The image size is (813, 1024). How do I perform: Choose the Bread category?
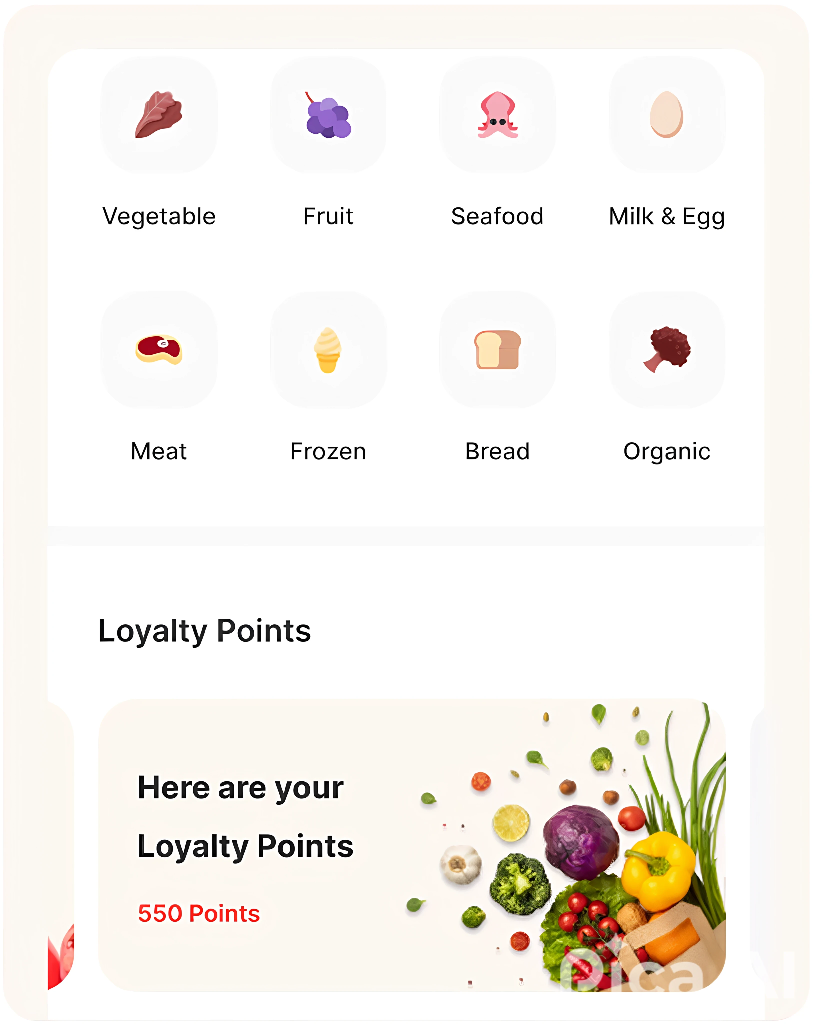pos(497,350)
